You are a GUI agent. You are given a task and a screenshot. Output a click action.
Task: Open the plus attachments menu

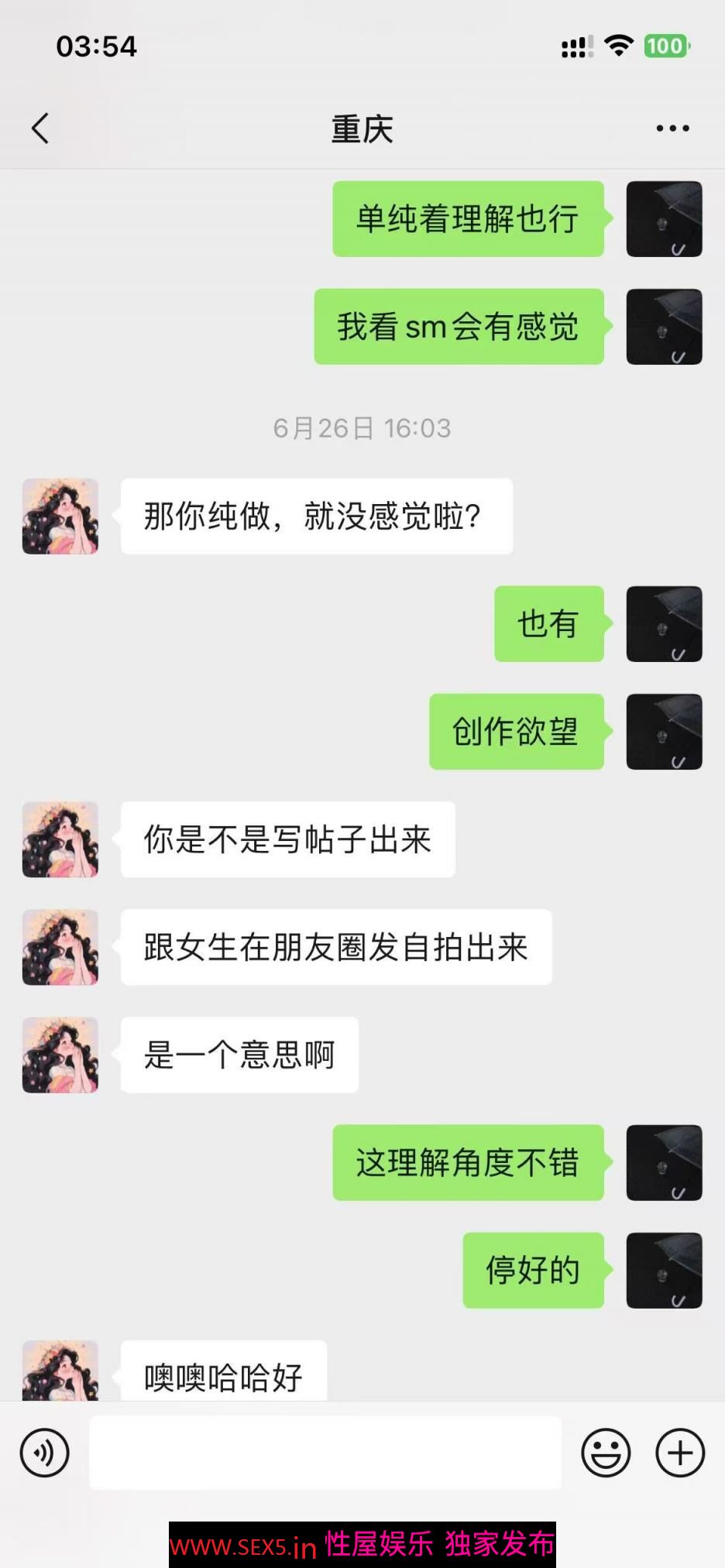(680, 1453)
